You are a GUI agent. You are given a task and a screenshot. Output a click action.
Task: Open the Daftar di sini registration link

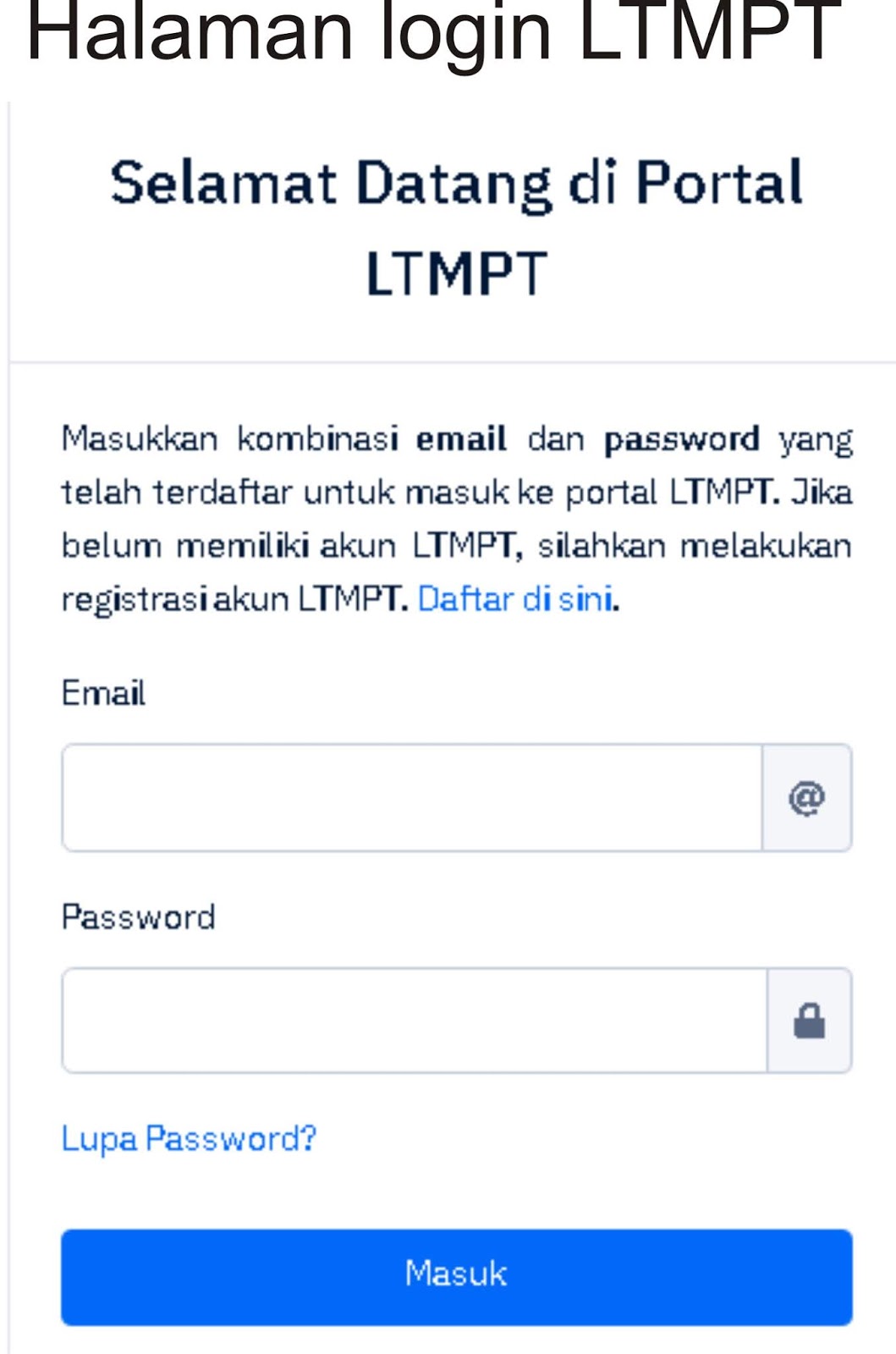click(x=516, y=599)
